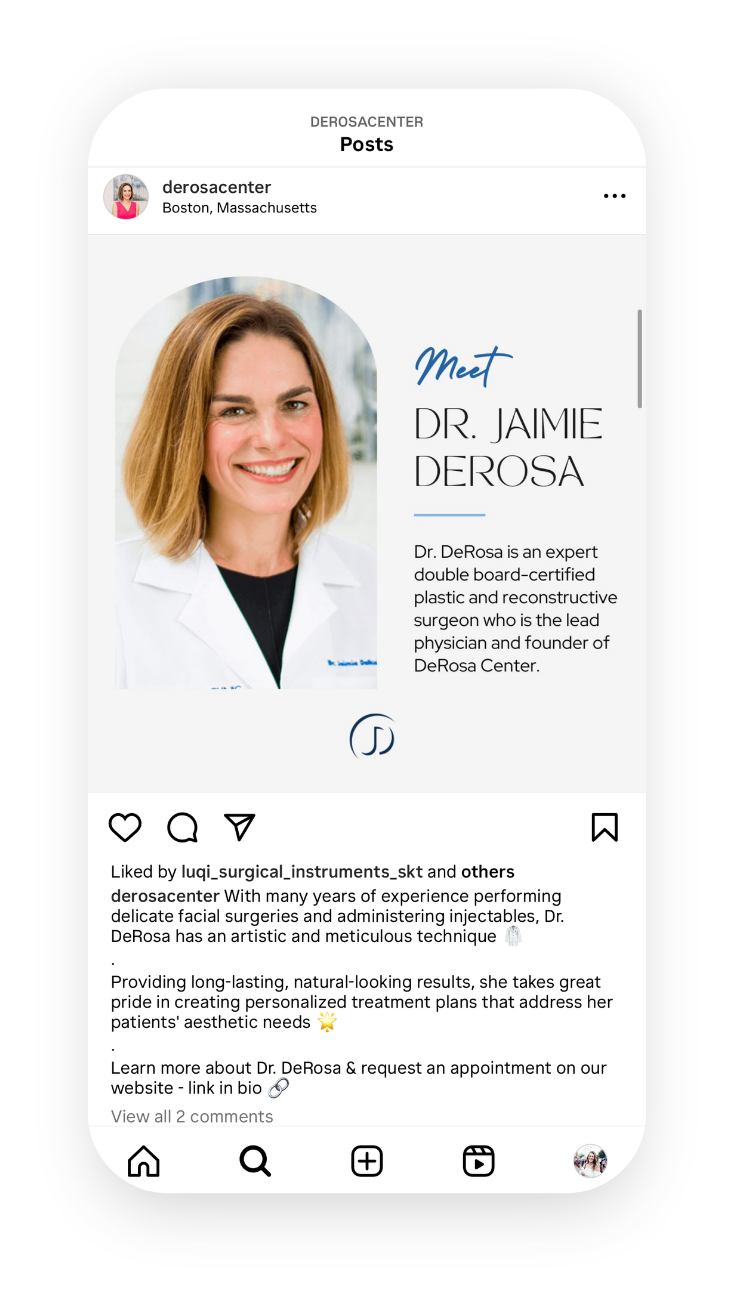Share the post via paper plane icon
Viewport: 736px width, 1306px height.
(240, 827)
